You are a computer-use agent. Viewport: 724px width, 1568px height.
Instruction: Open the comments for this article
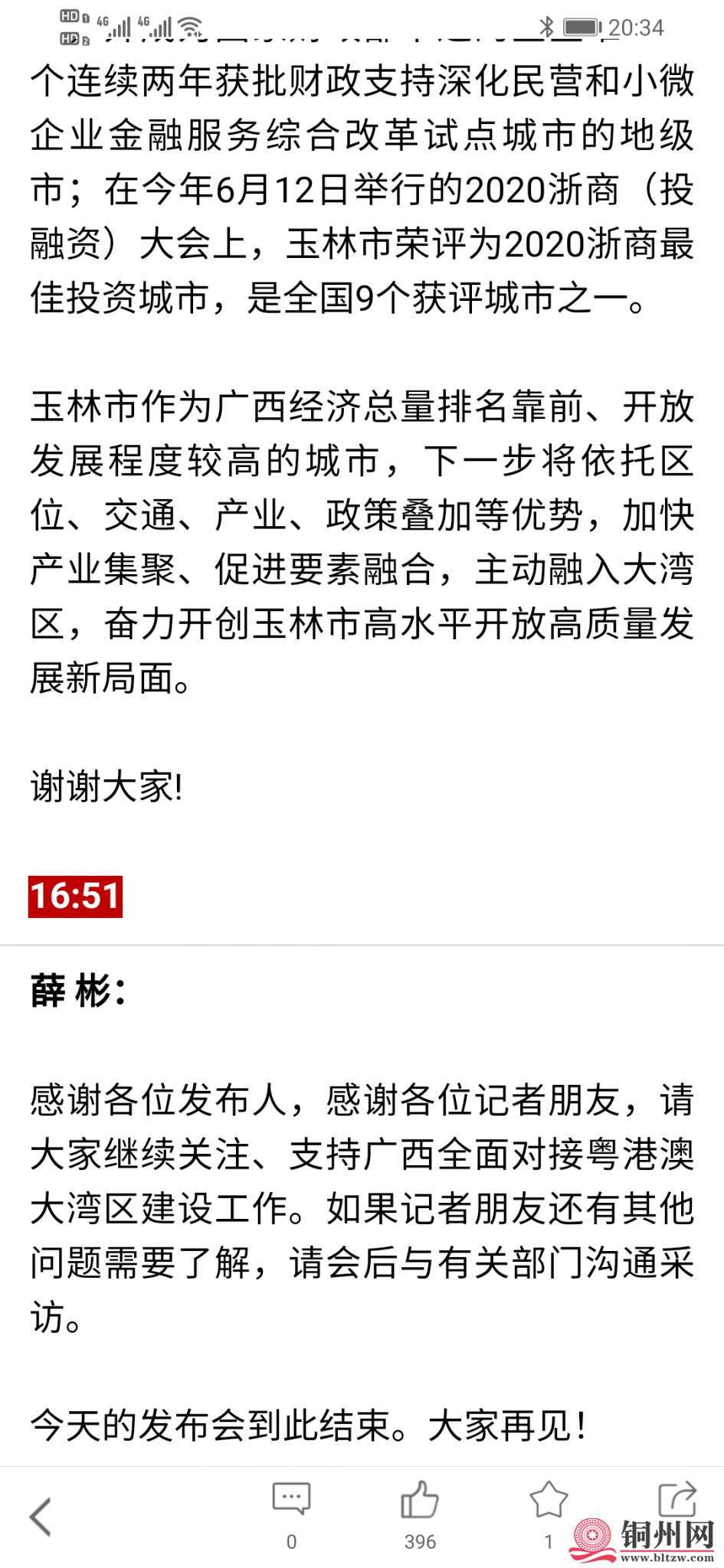[x=291, y=1498]
